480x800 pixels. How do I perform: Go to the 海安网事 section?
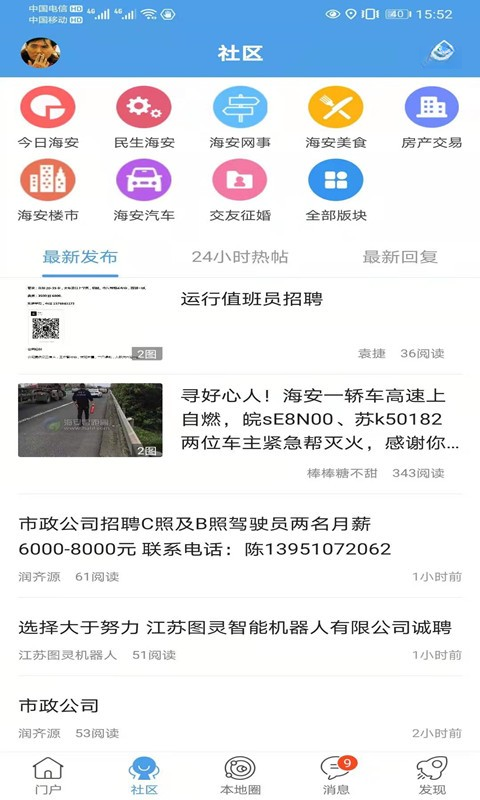[240, 118]
